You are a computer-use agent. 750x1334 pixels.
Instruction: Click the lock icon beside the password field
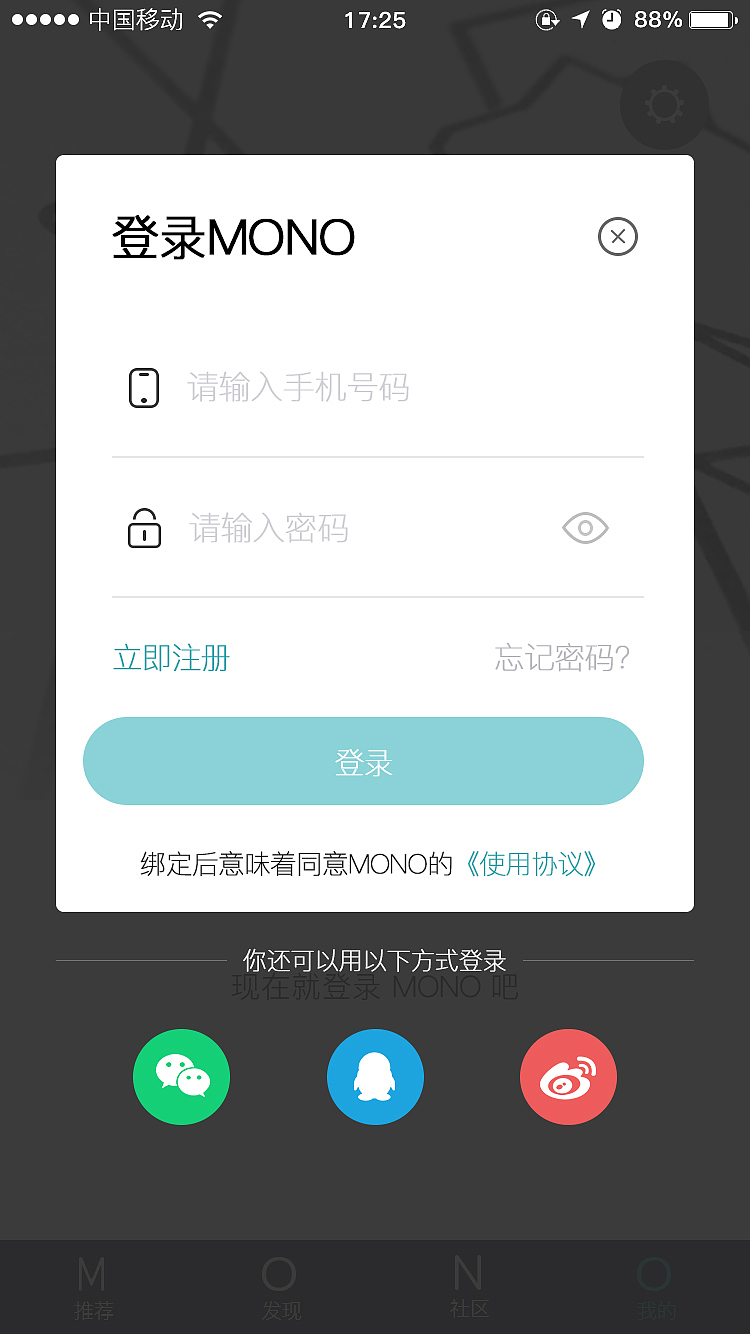pyautogui.click(x=144, y=529)
